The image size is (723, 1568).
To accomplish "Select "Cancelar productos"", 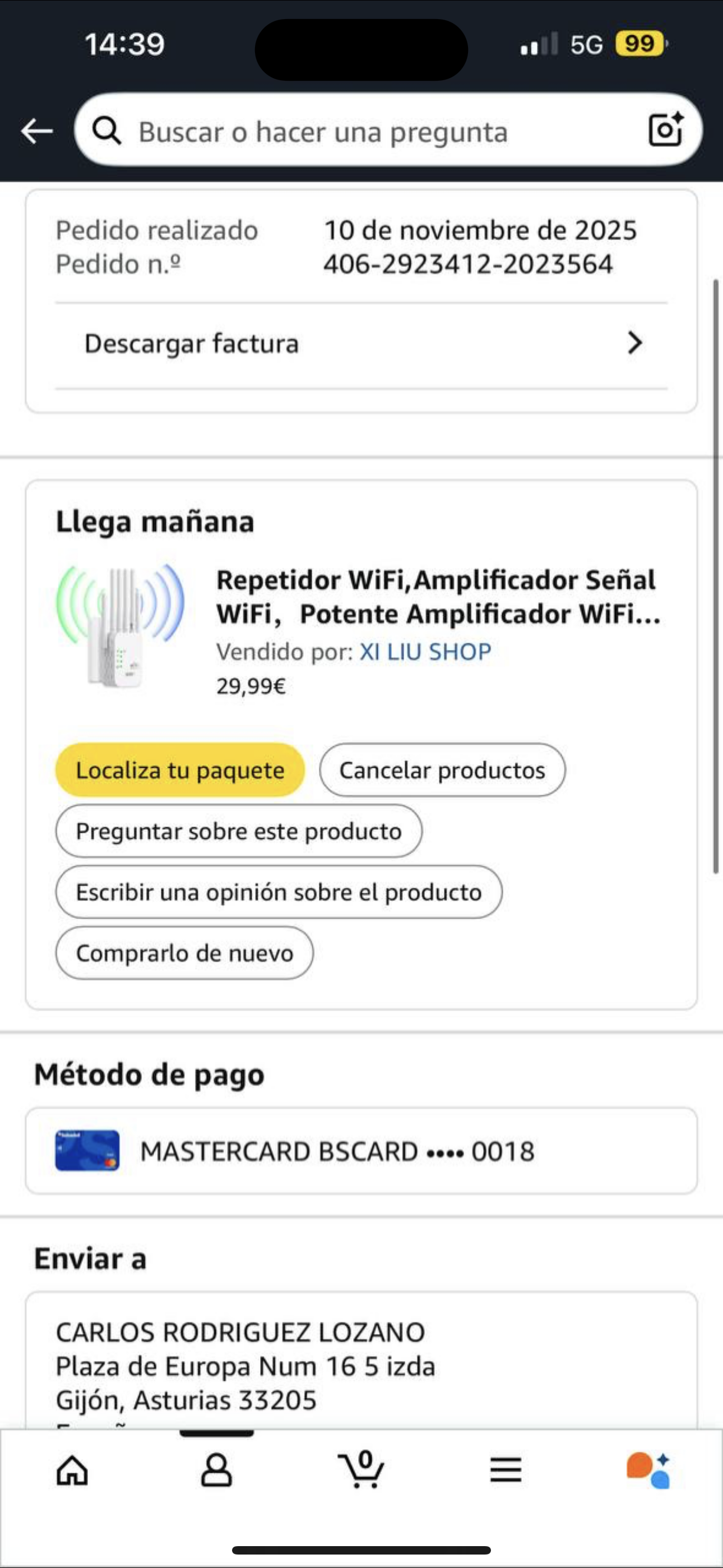I will click(x=442, y=770).
